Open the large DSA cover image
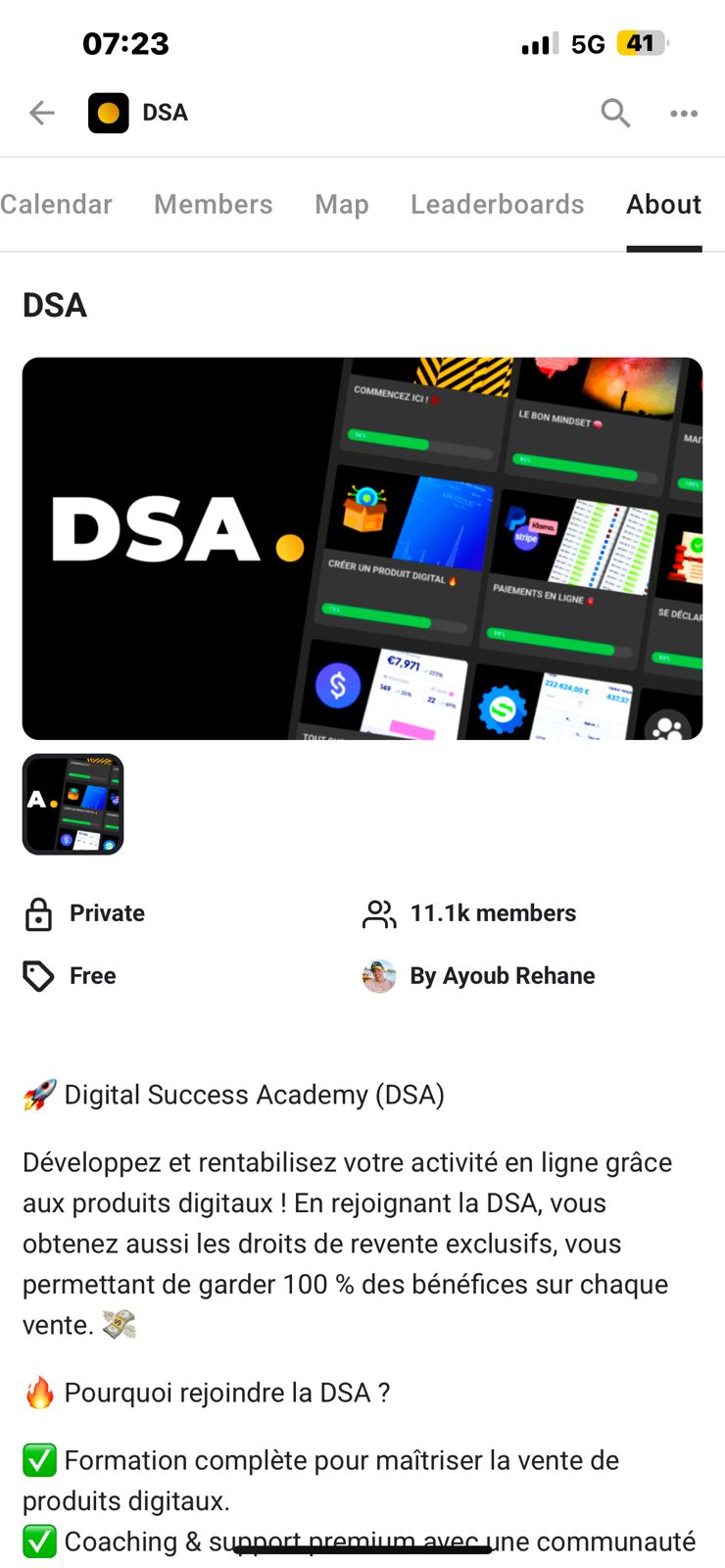Image resolution: width=725 pixels, height=1568 pixels. (362, 548)
